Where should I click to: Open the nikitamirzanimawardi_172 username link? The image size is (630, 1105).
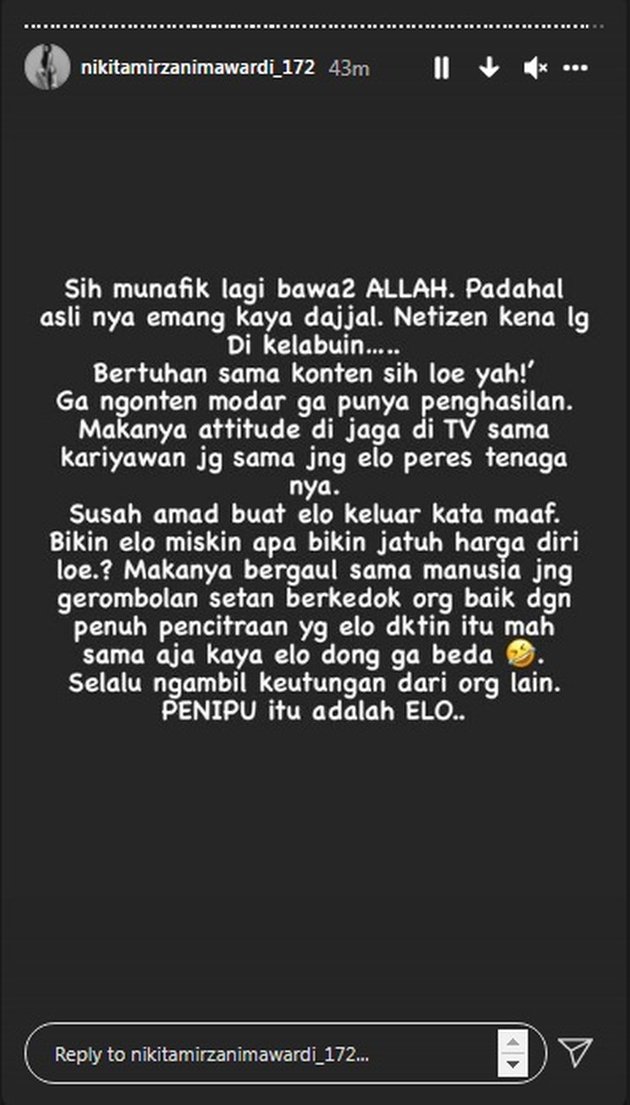click(x=197, y=68)
